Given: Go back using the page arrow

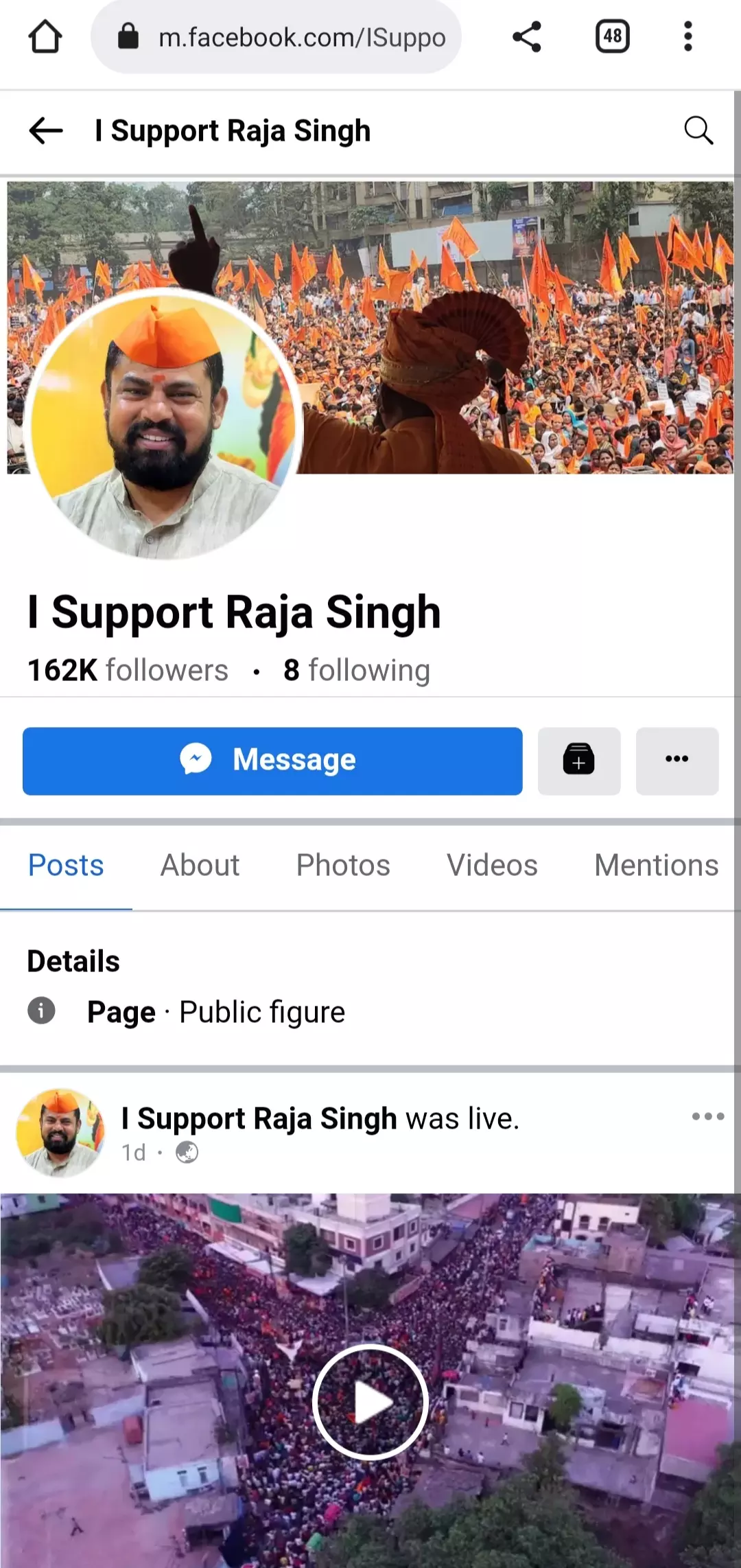Looking at the screenshot, I should (x=46, y=130).
